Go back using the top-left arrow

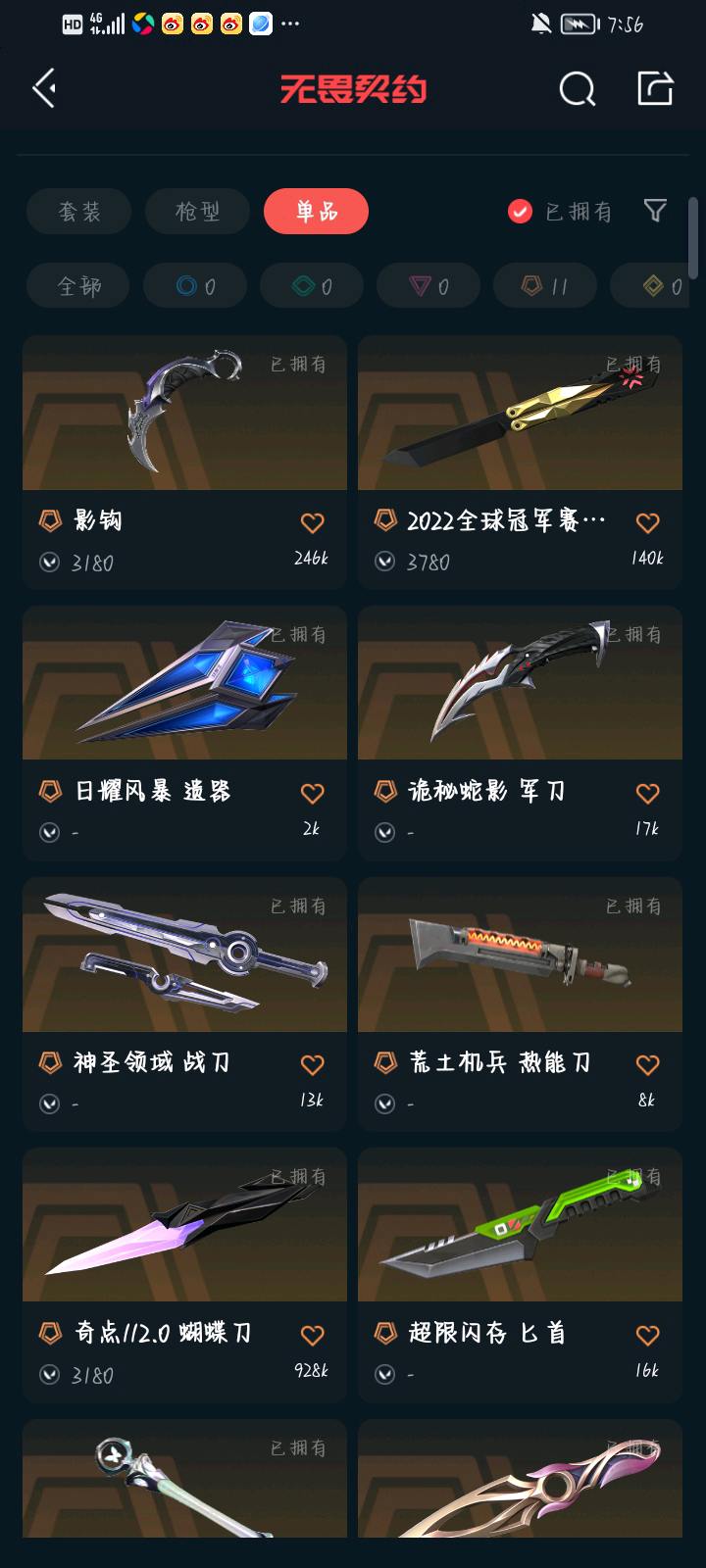[44, 89]
